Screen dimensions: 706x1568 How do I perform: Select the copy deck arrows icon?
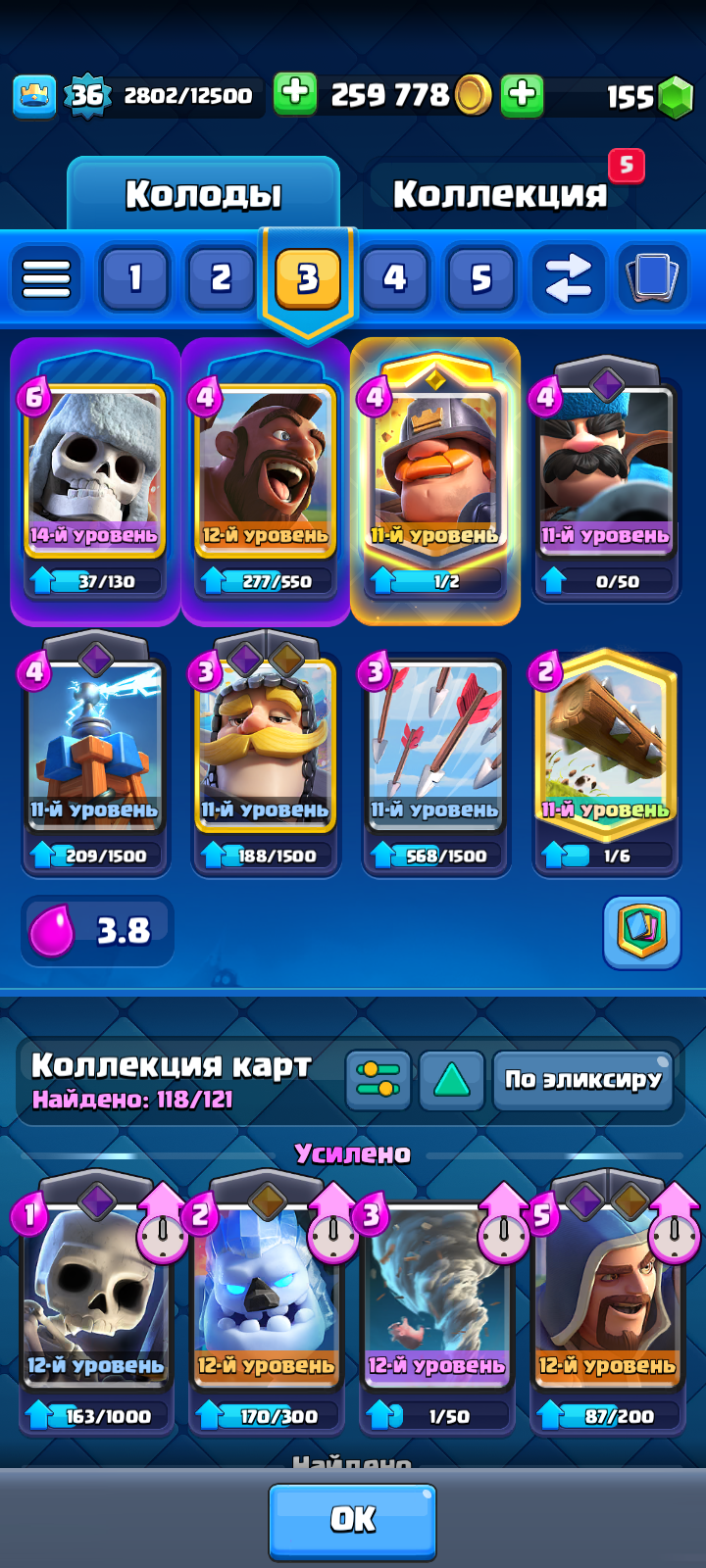(x=567, y=279)
